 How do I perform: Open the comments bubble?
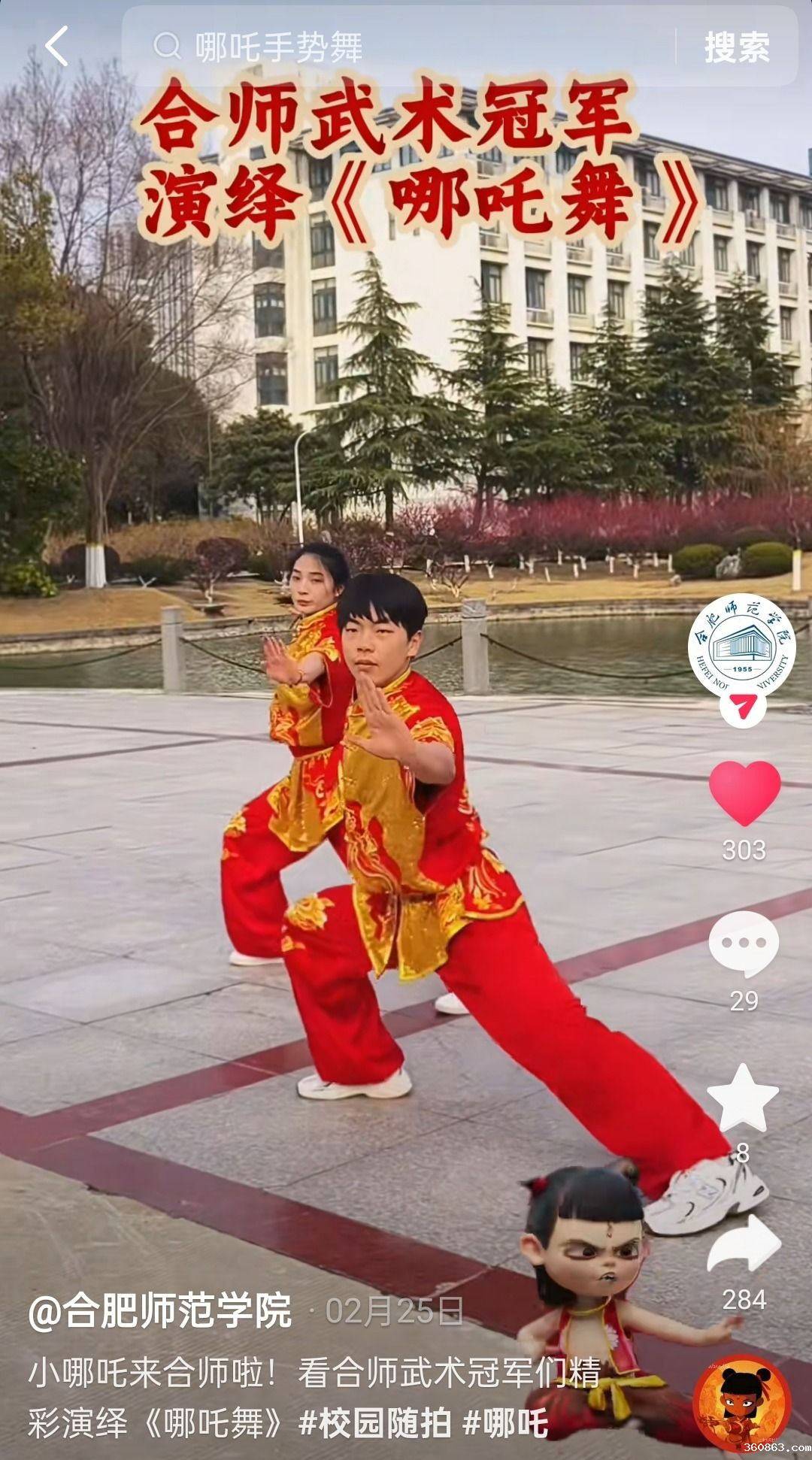coord(744,944)
